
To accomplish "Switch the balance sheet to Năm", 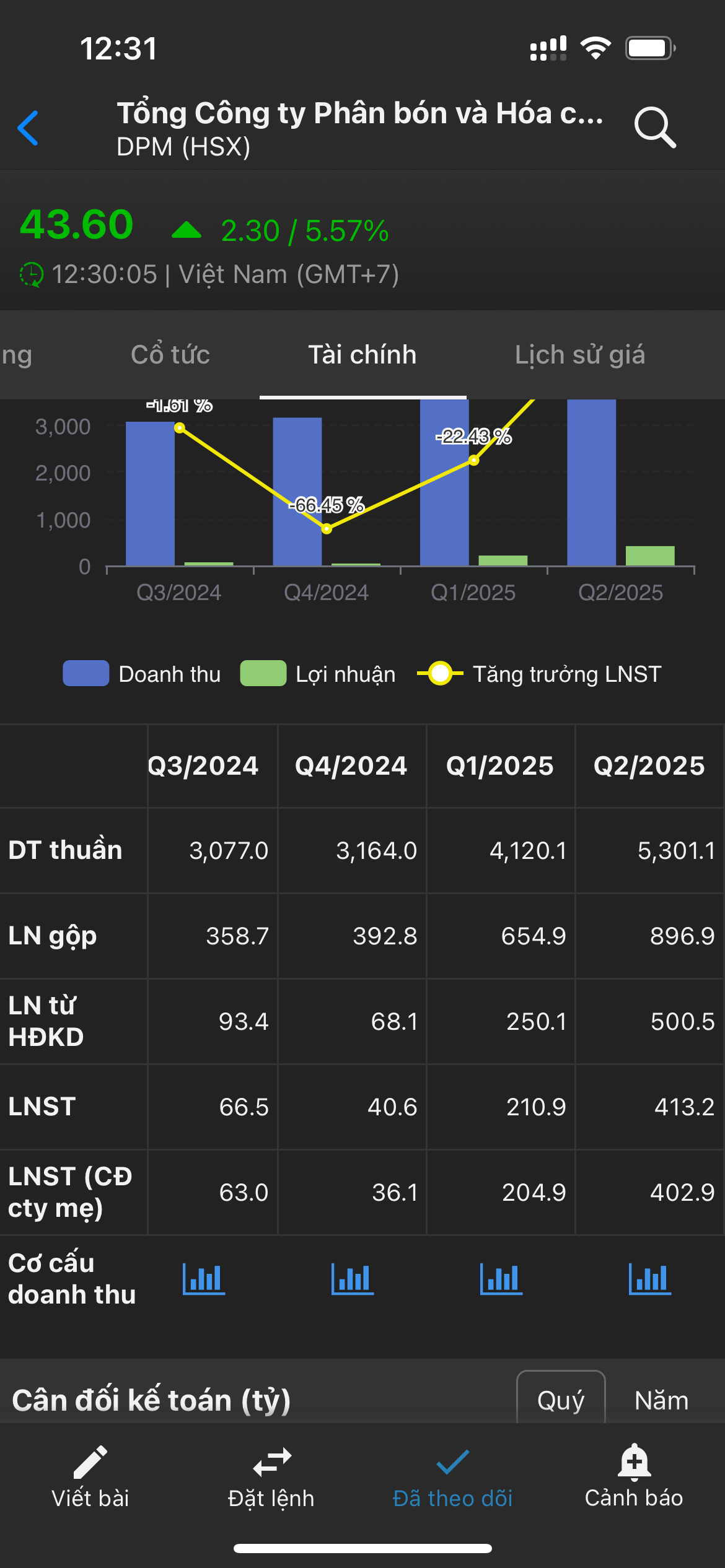I will [661, 1400].
